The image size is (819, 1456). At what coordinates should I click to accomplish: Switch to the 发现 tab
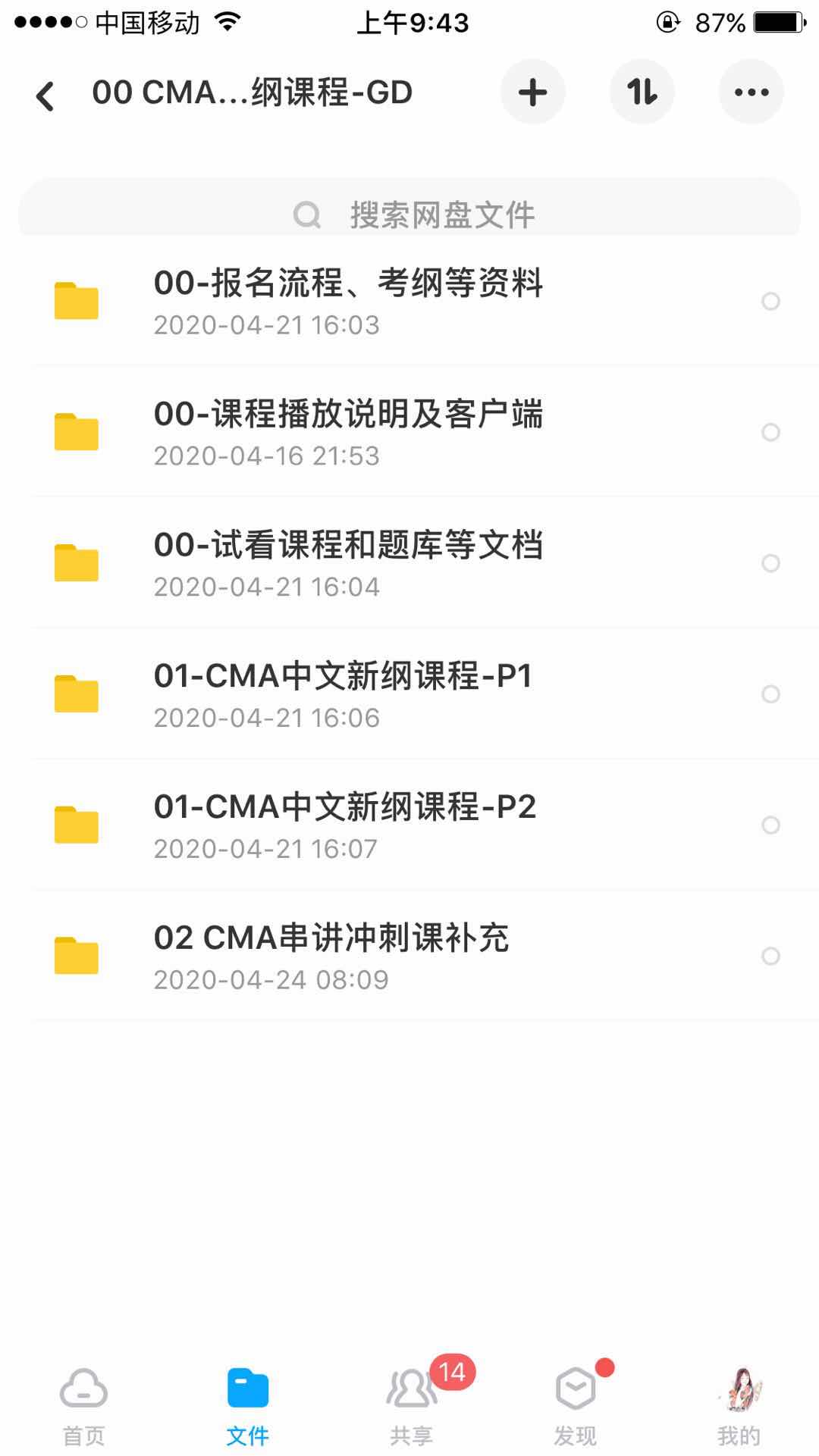pyautogui.click(x=575, y=1404)
